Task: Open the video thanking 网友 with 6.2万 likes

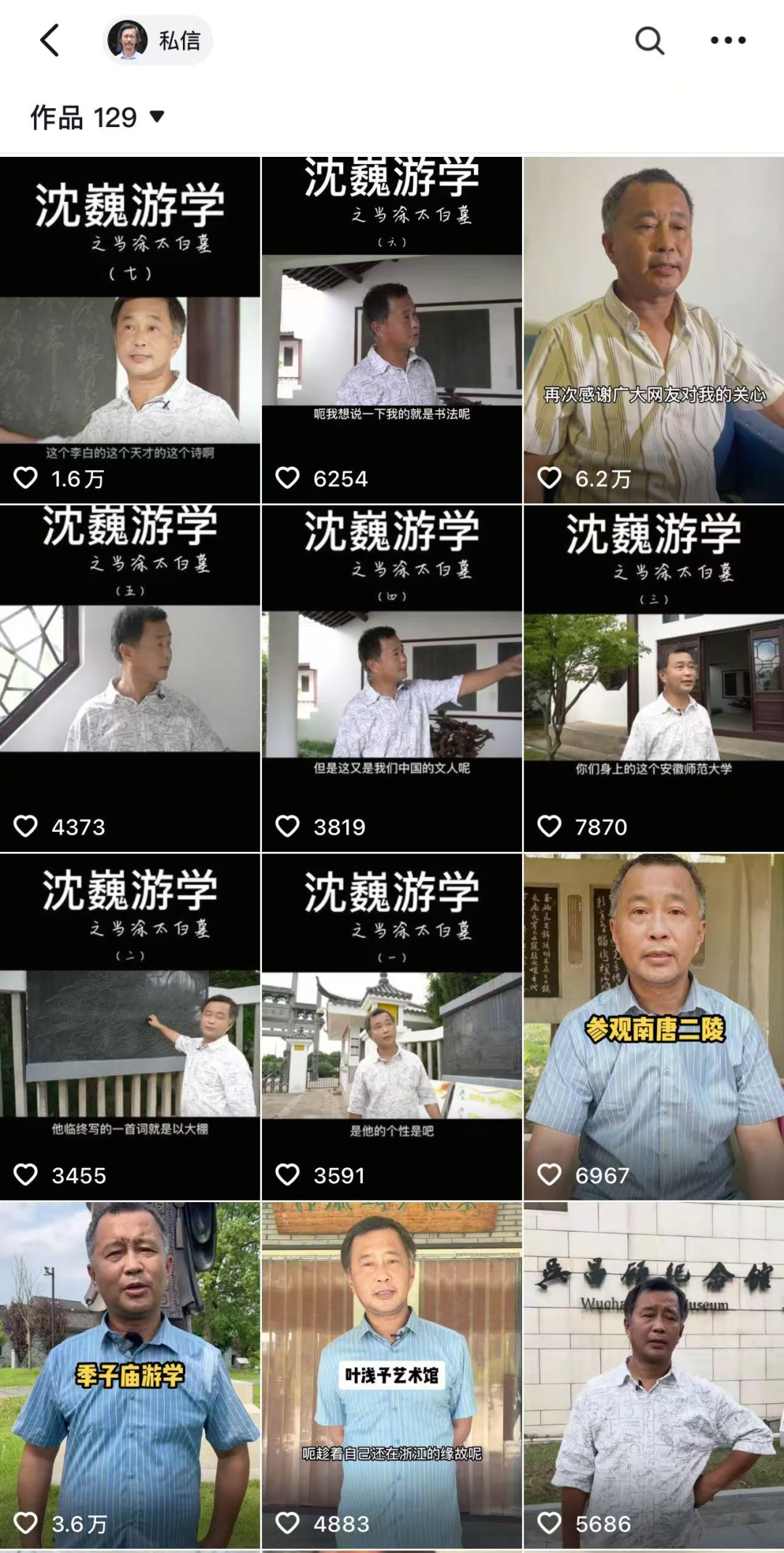Action: (654, 331)
